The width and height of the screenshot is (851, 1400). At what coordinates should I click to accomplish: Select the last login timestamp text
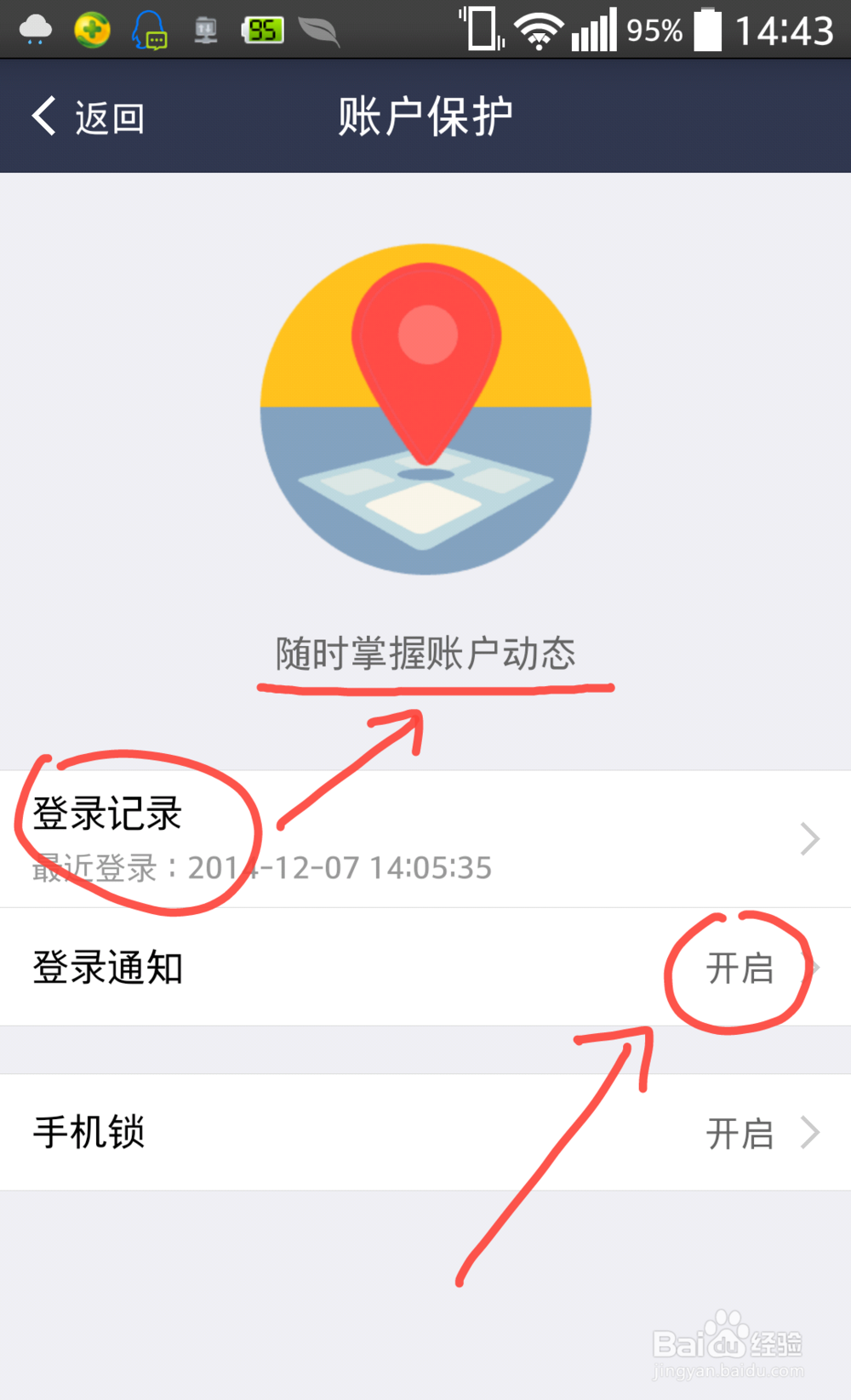(260, 867)
